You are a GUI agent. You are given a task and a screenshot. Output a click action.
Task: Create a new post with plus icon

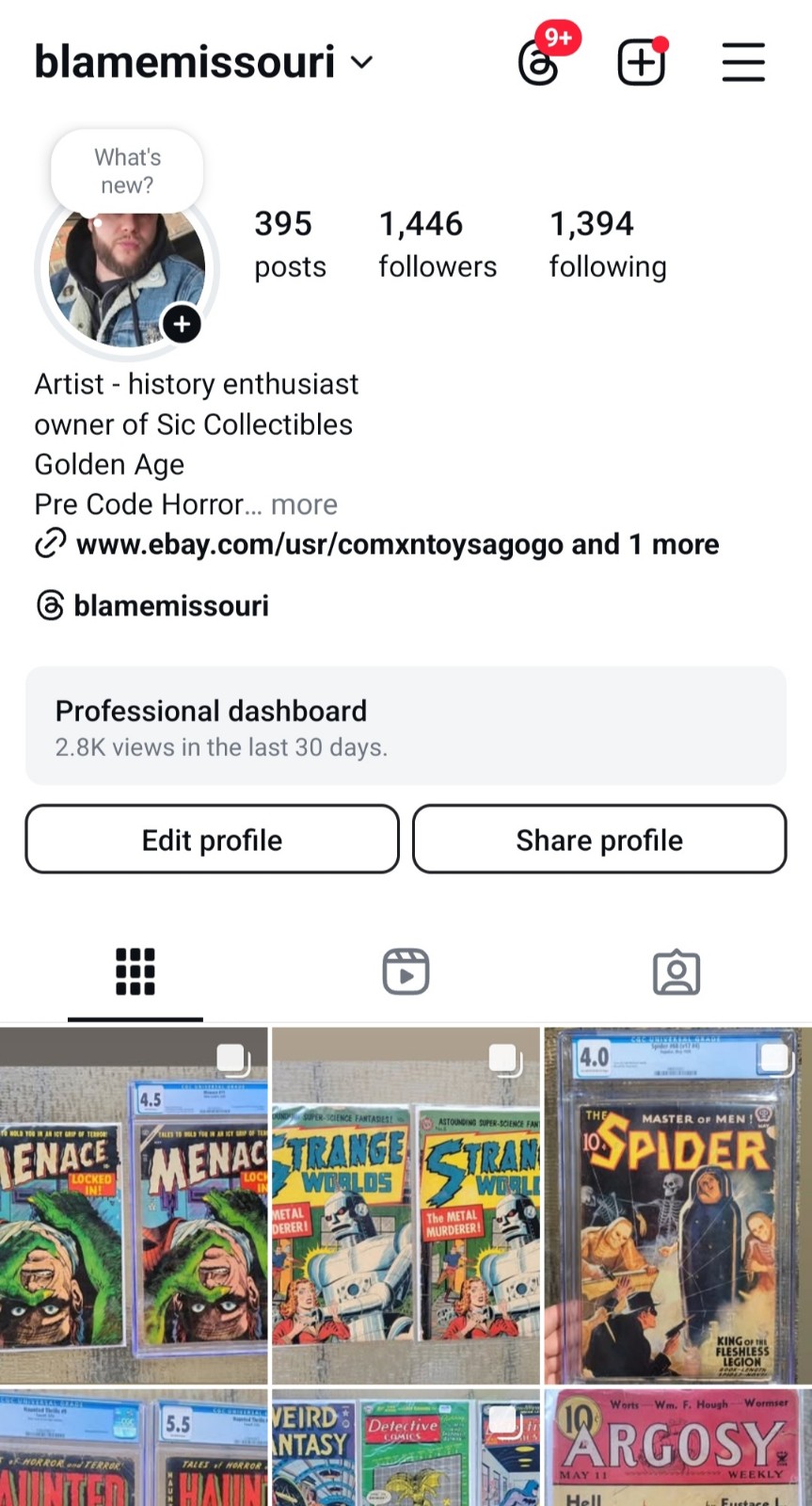[x=642, y=63]
